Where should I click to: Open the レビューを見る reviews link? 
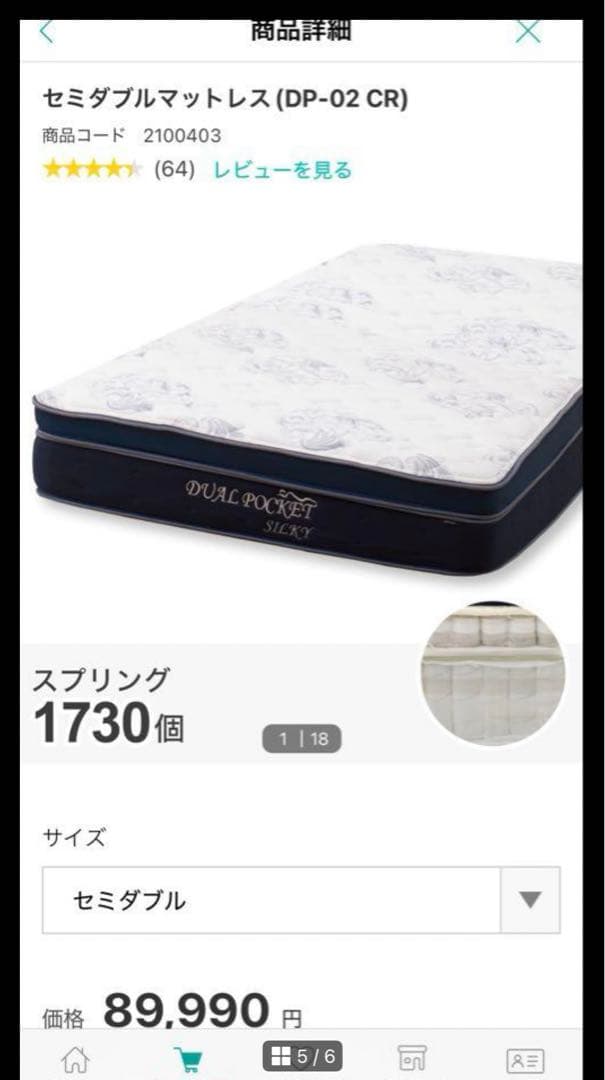pos(282,170)
